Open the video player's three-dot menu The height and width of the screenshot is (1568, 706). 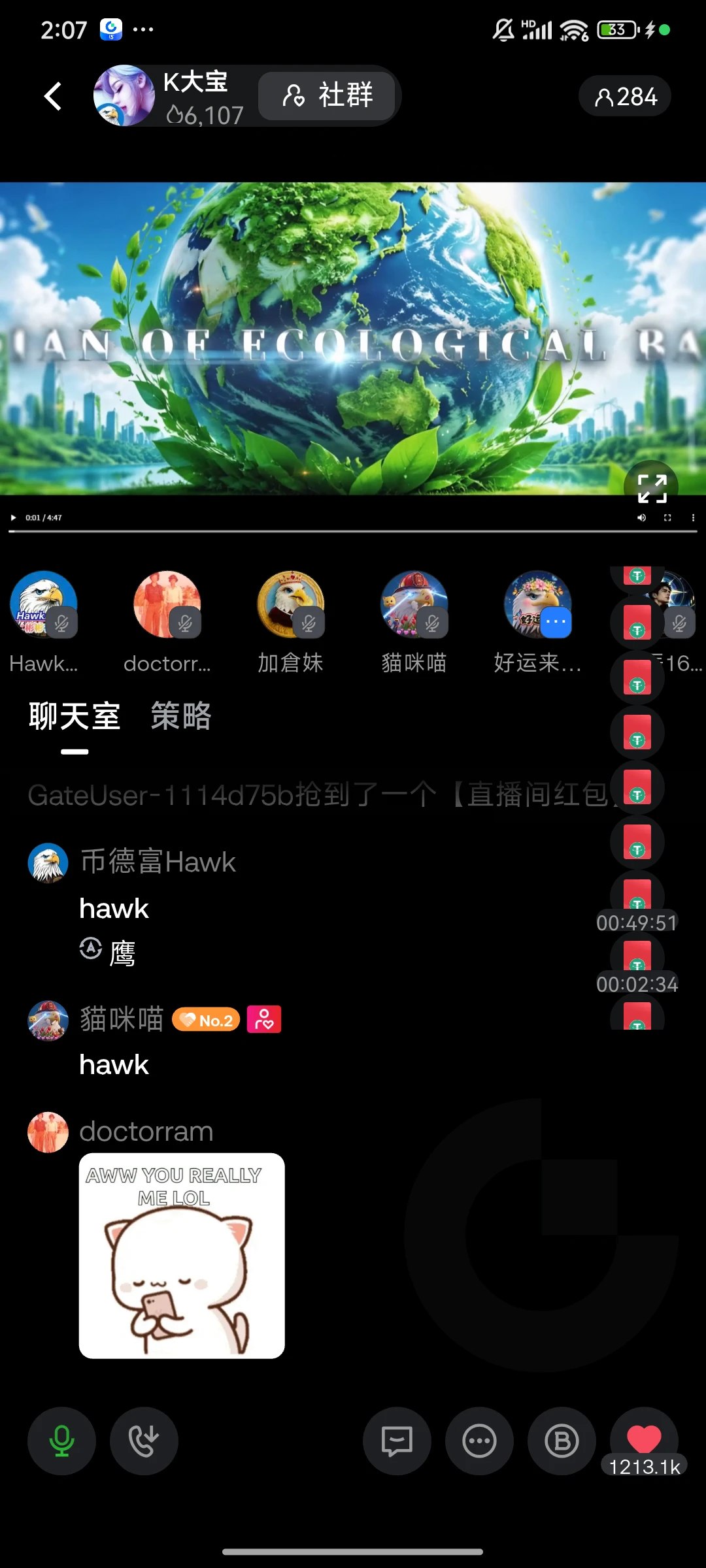(693, 517)
